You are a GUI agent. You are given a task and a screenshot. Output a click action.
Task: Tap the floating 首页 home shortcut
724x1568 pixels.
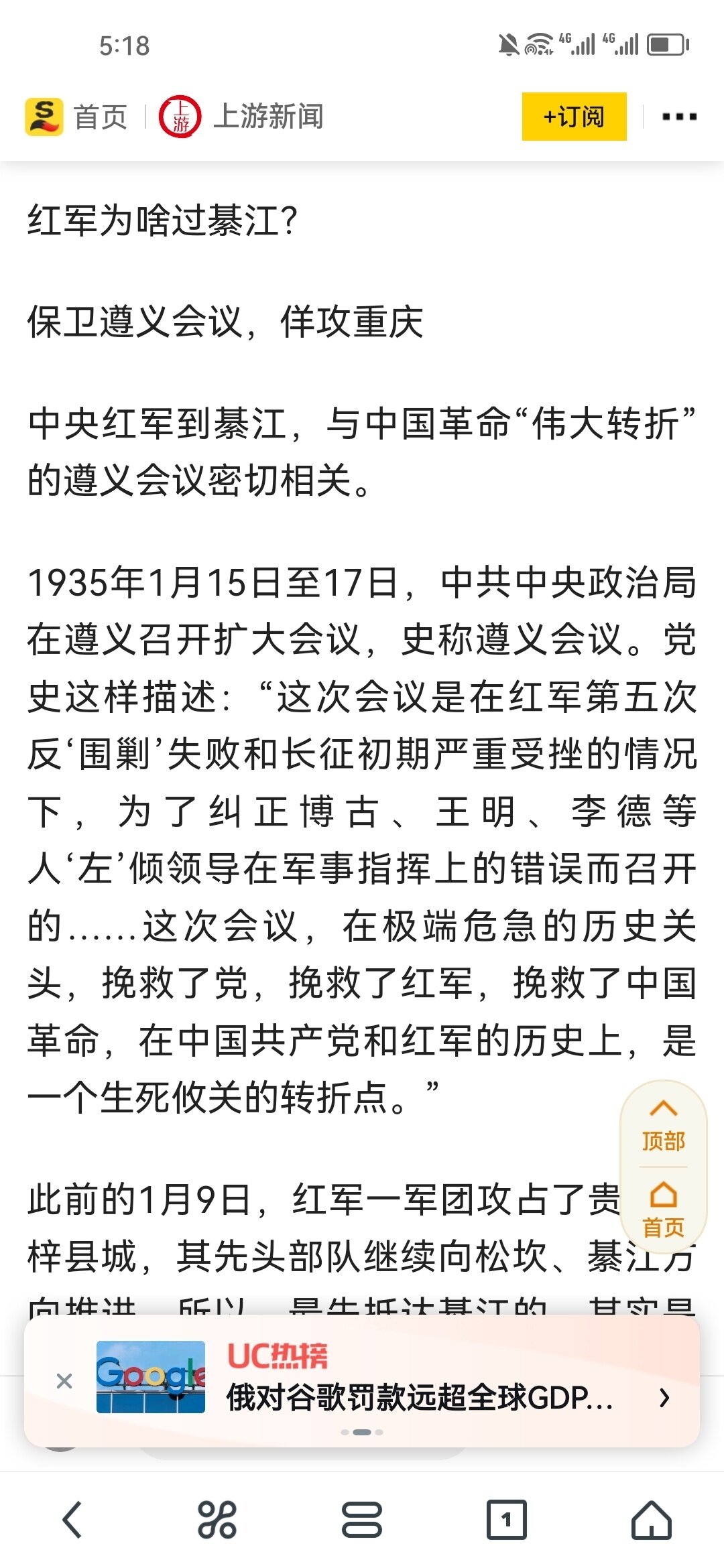pyautogui.click(x=664, y=1210)
